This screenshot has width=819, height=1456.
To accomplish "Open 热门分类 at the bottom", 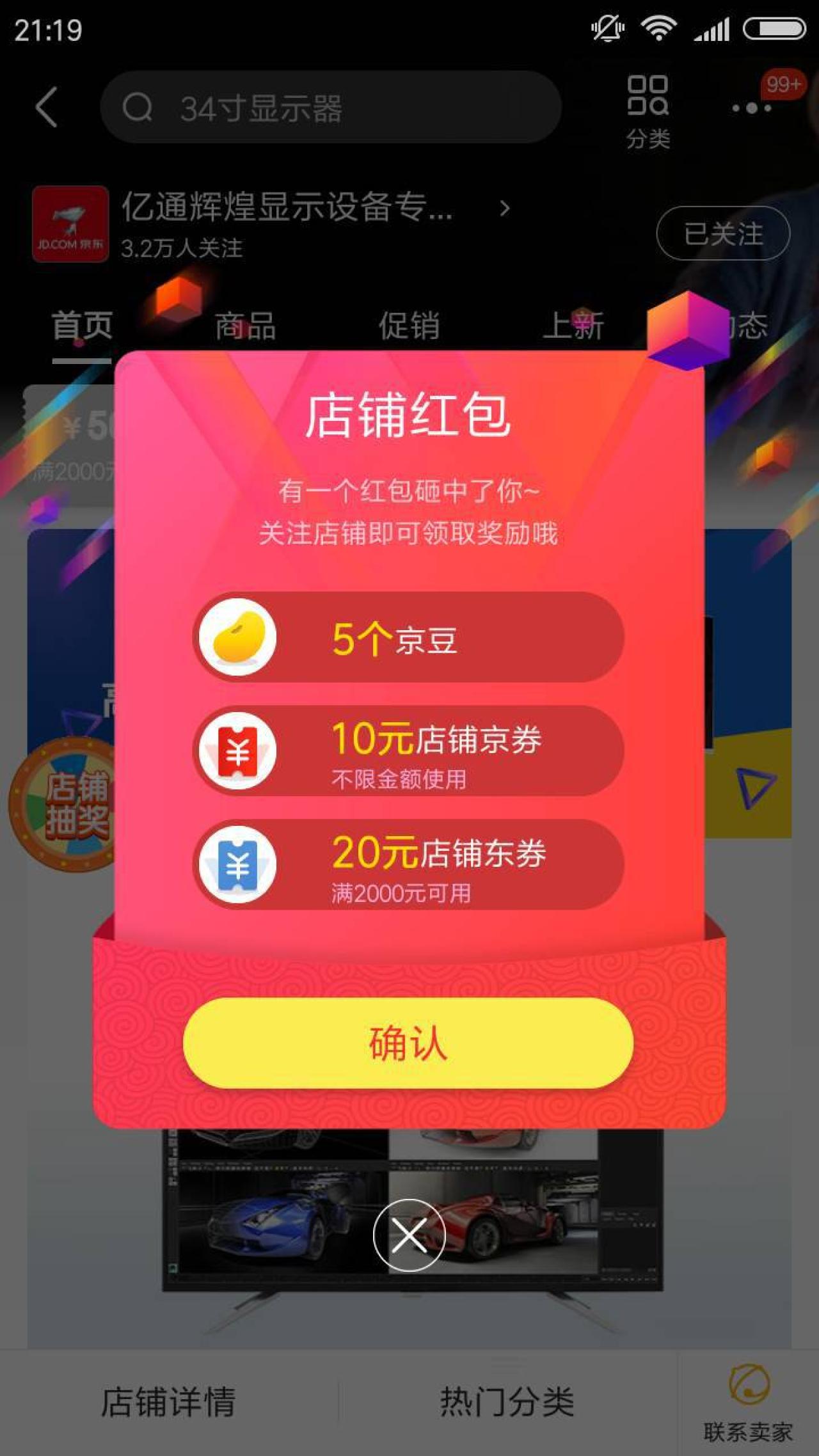I will pos(507,1402).
